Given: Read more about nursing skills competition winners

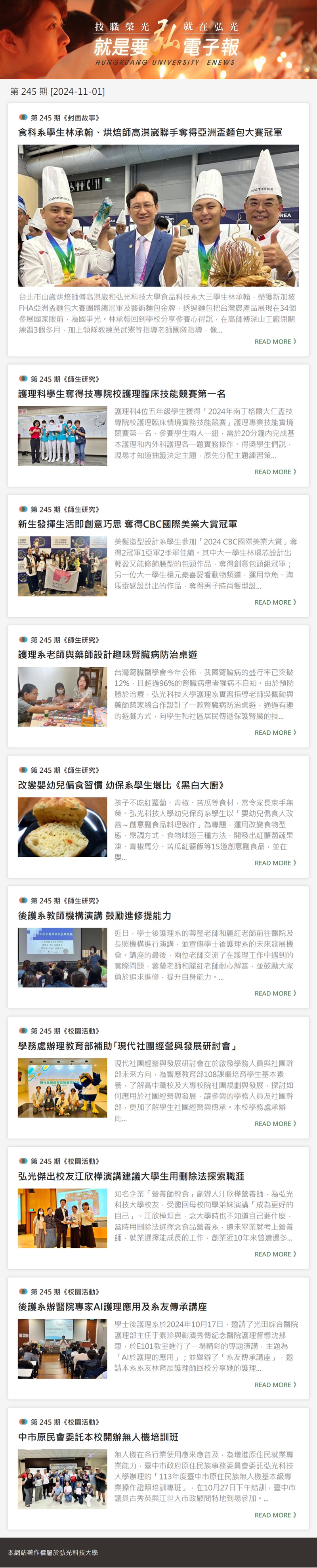Looking at the screenshot, I should (x=275, y=472).
